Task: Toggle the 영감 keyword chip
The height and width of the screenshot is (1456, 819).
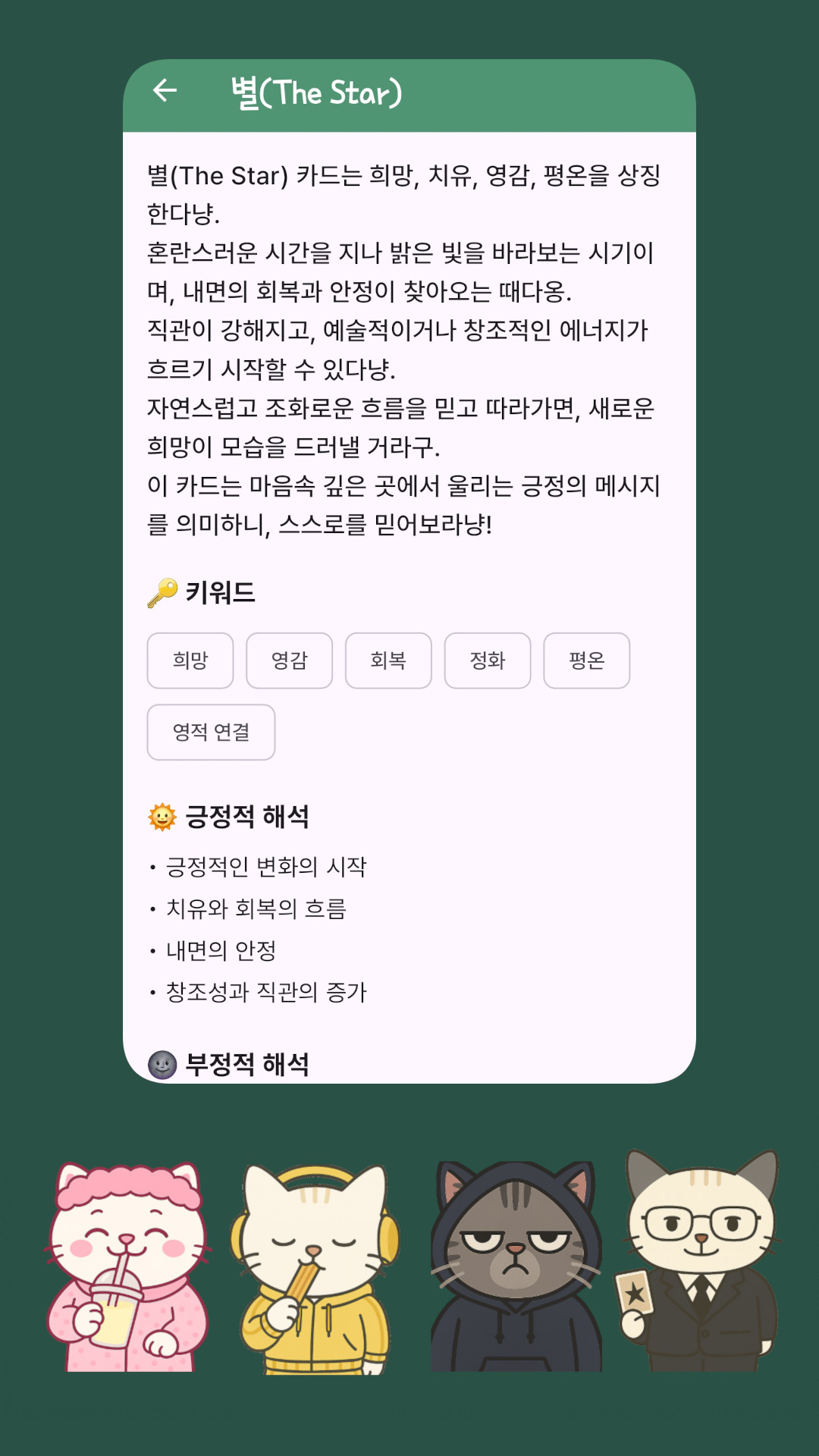Action: click(x=289, y=661)
